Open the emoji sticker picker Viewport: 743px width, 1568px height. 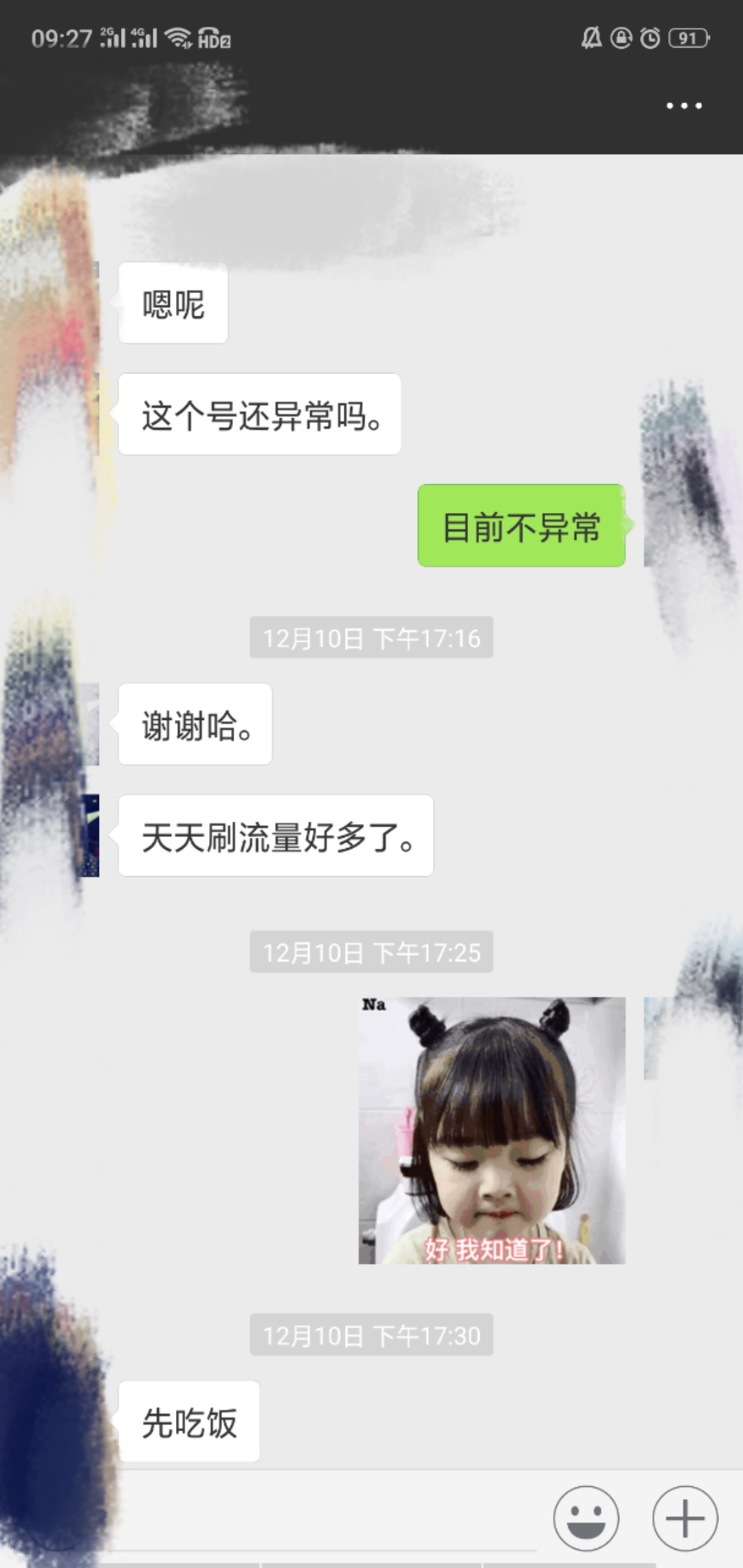click(x=586, y=1518)
